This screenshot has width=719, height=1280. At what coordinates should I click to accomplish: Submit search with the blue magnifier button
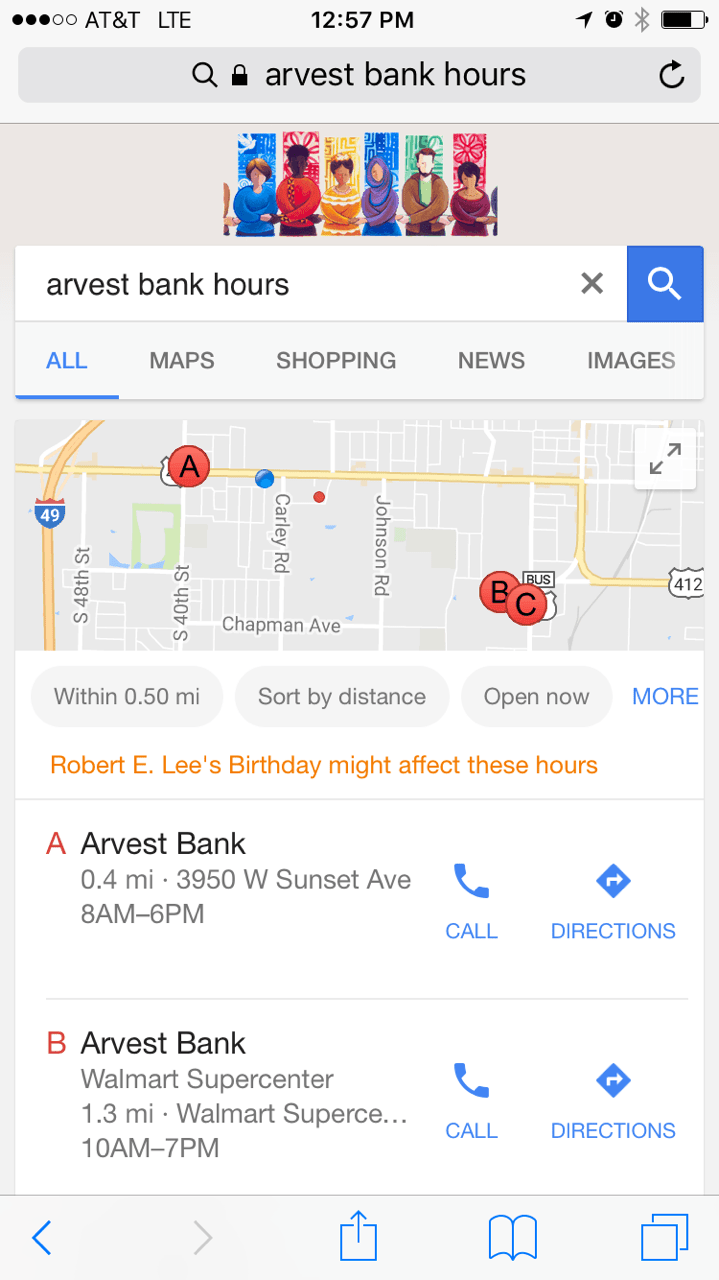coord(664,284)
